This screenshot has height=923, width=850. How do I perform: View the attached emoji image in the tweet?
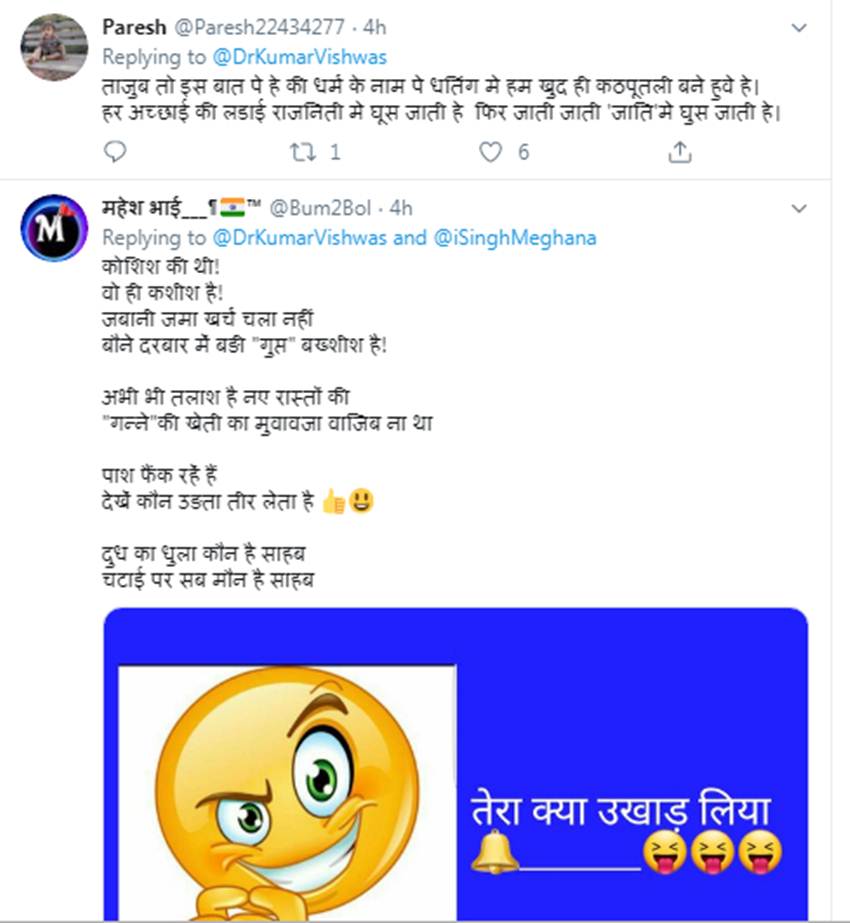click(x=455, y=765)
